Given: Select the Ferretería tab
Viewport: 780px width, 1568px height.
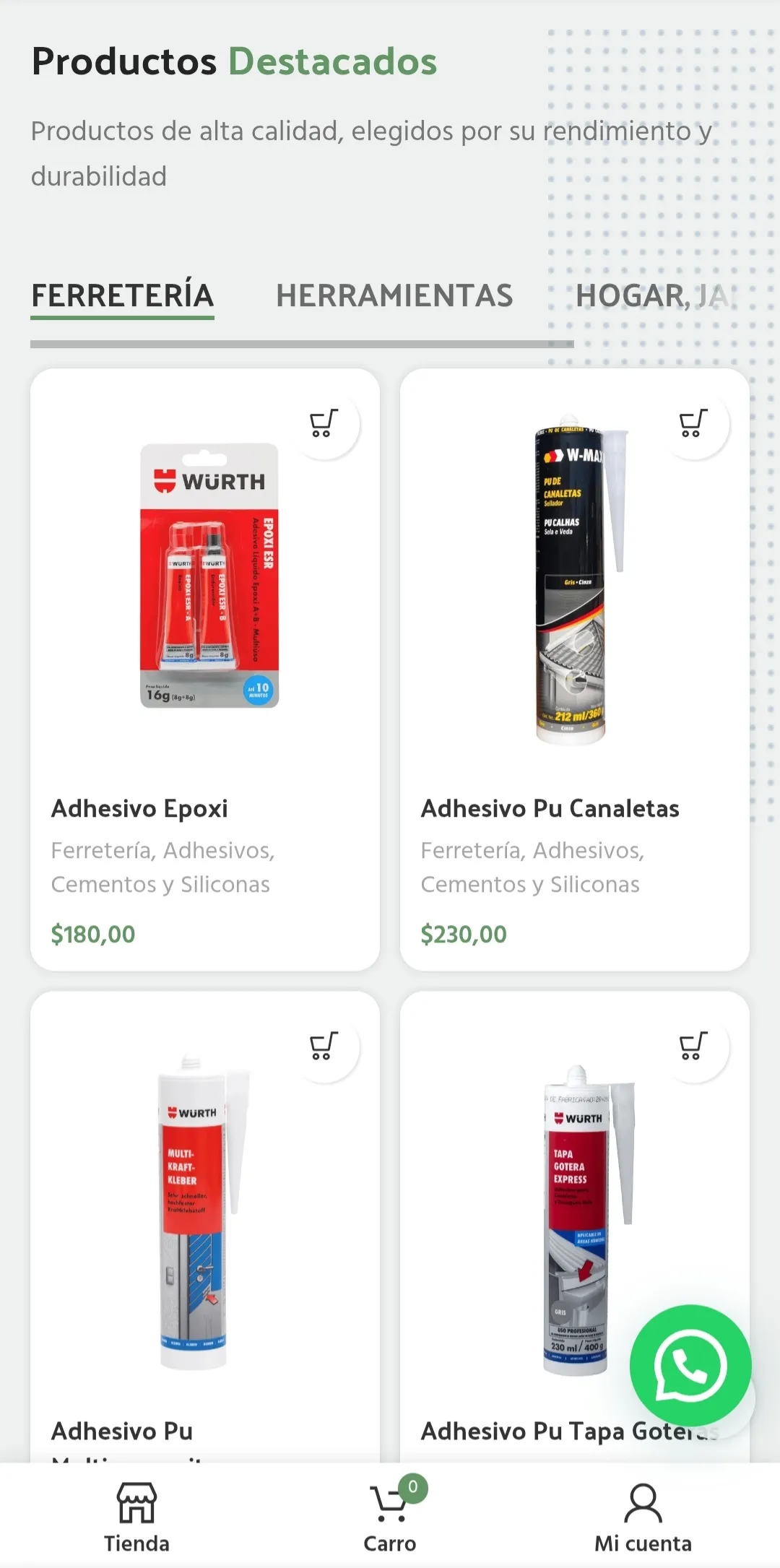Looking at the screenshot, I should pyautogui.click(x=122, y=296).
